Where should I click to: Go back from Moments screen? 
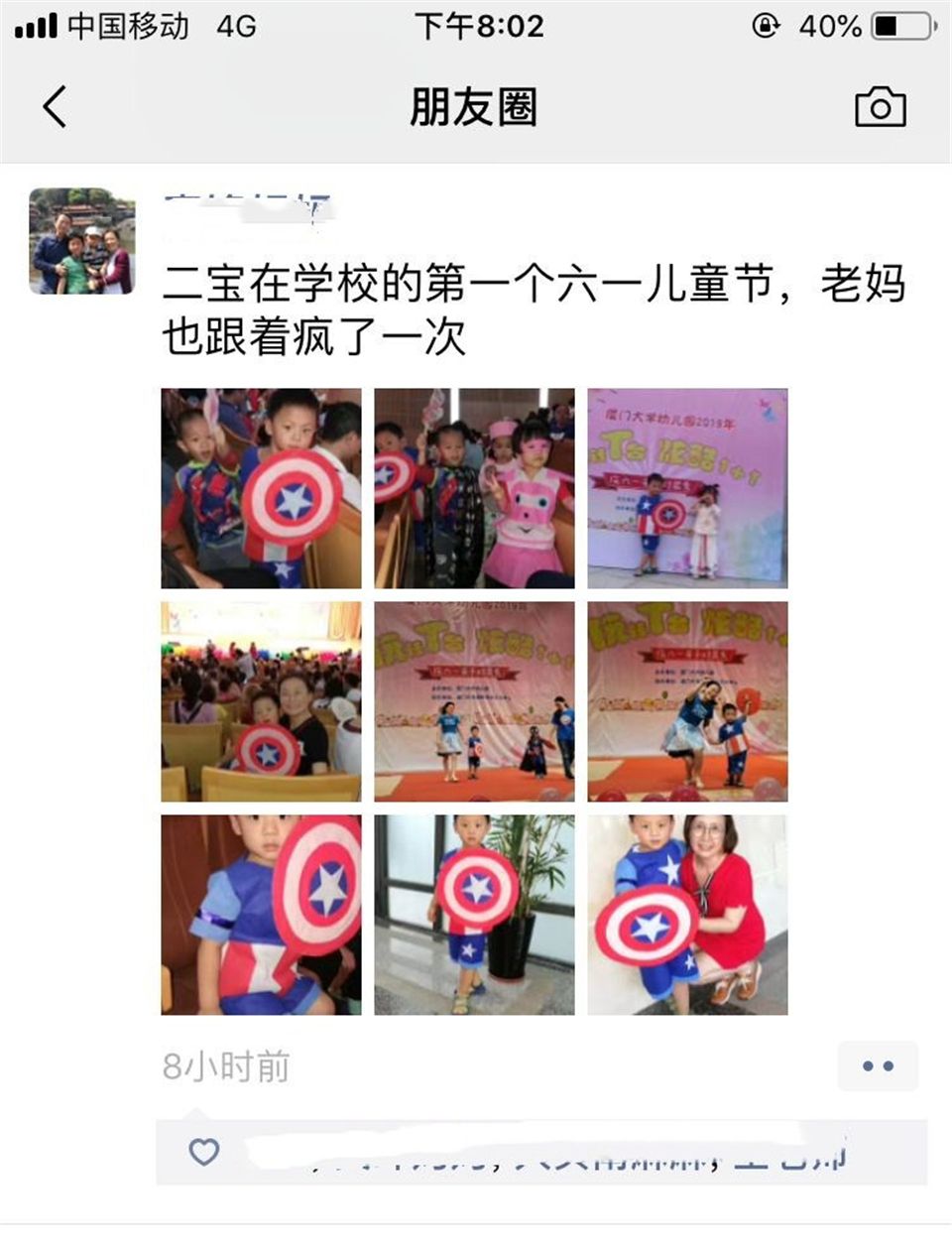click(x=55, y=107)
